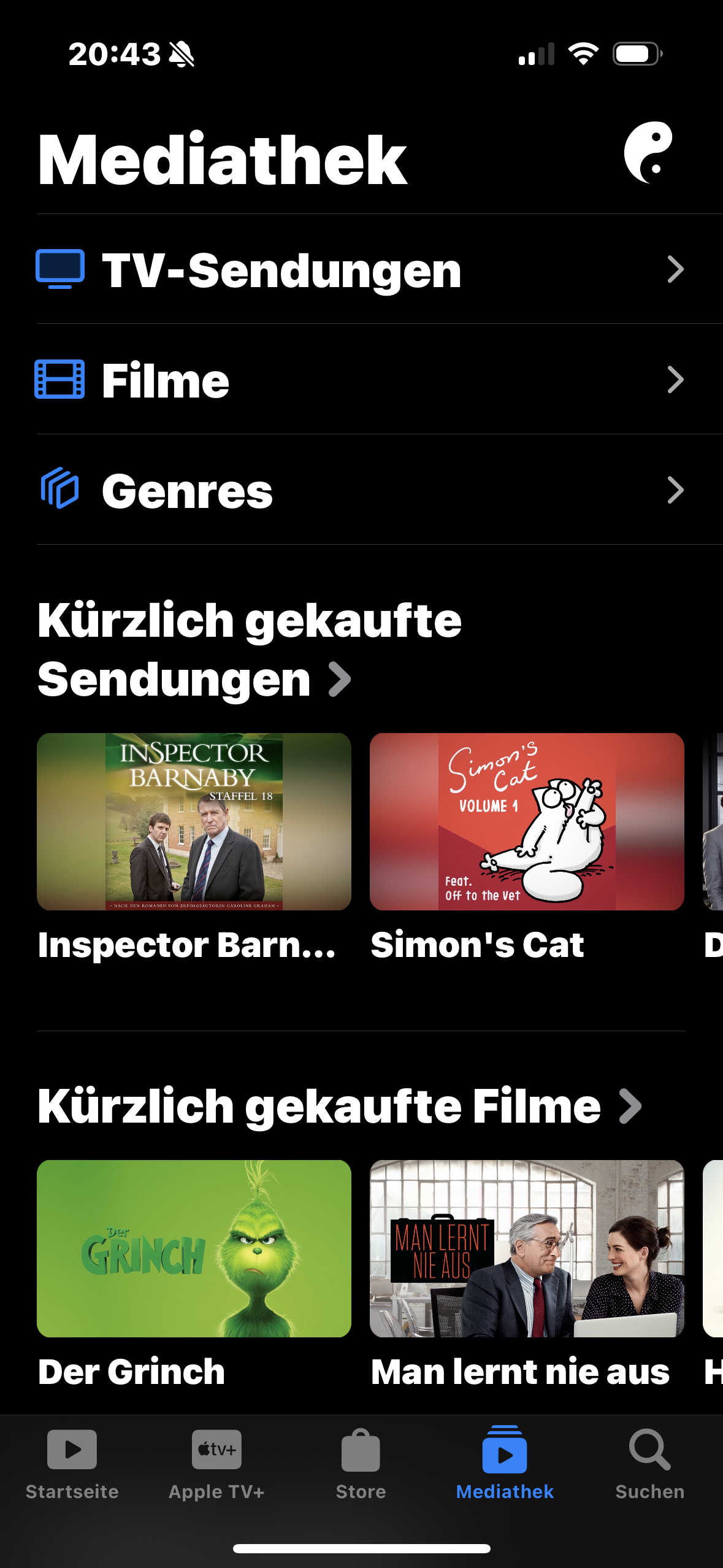The width and height of the screenshot is (723, 1568).
Task: Open Man lernt nie aus movie
Action: (527, 1248)
